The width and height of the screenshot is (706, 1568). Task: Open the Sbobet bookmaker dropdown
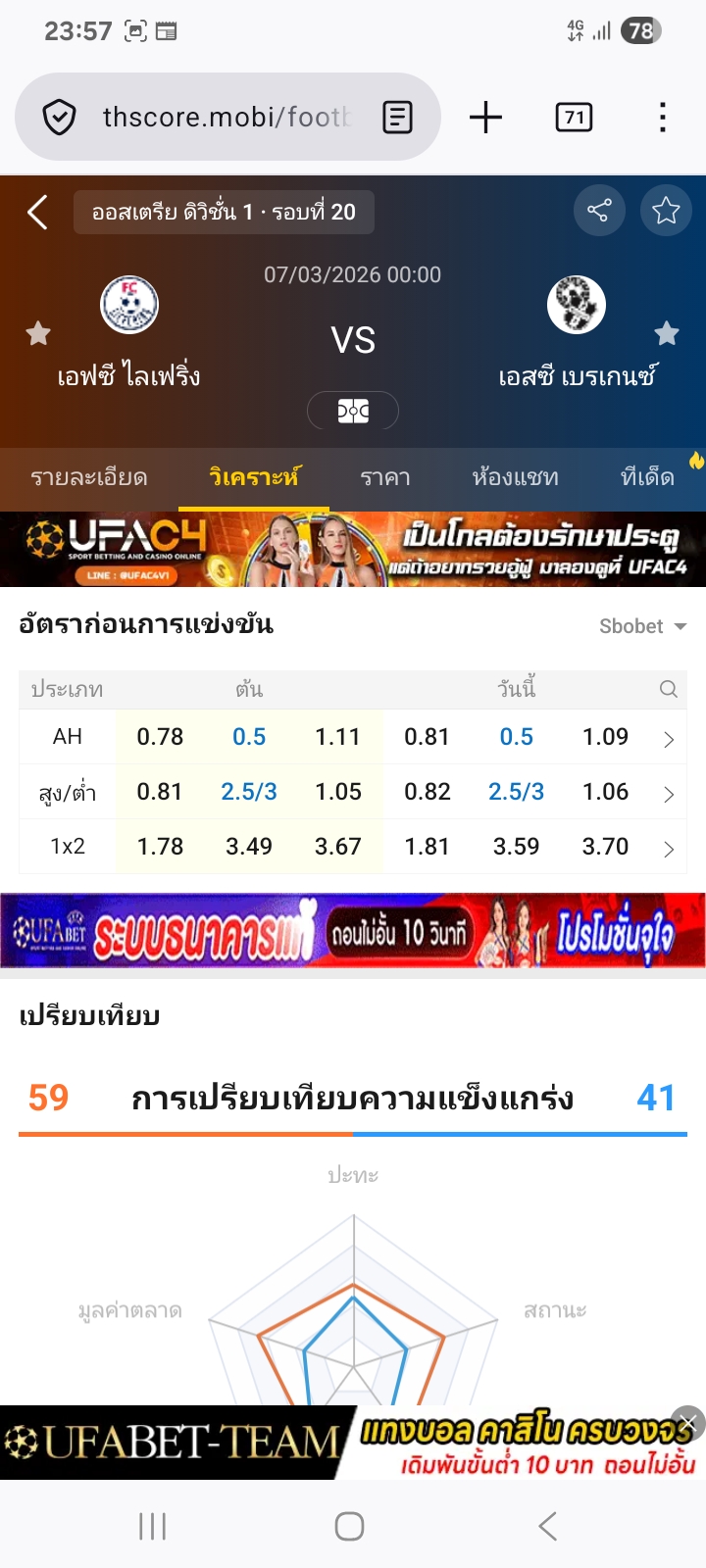[642, 626]
